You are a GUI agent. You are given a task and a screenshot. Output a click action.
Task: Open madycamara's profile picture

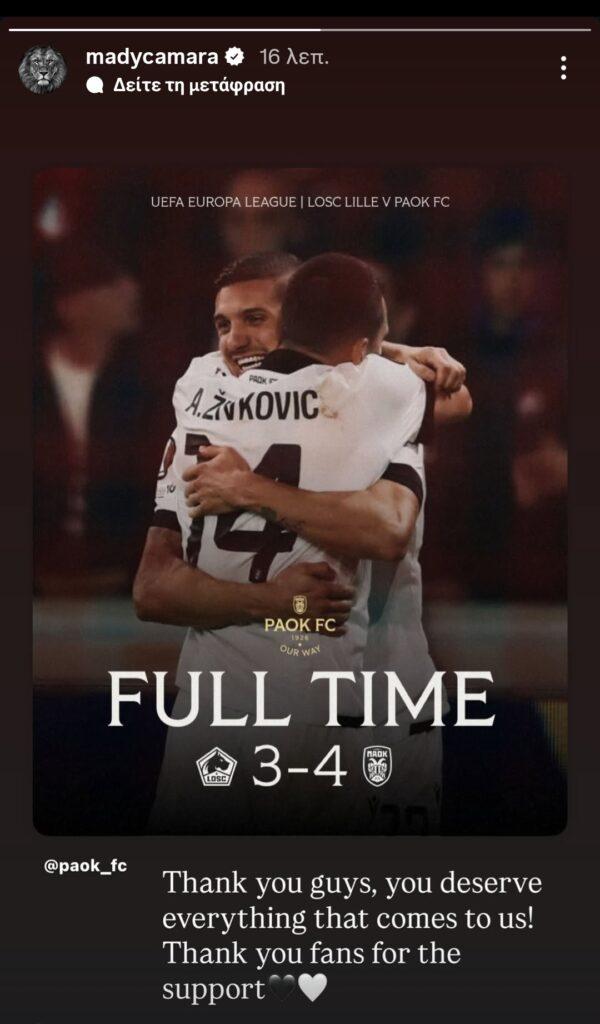42,70
